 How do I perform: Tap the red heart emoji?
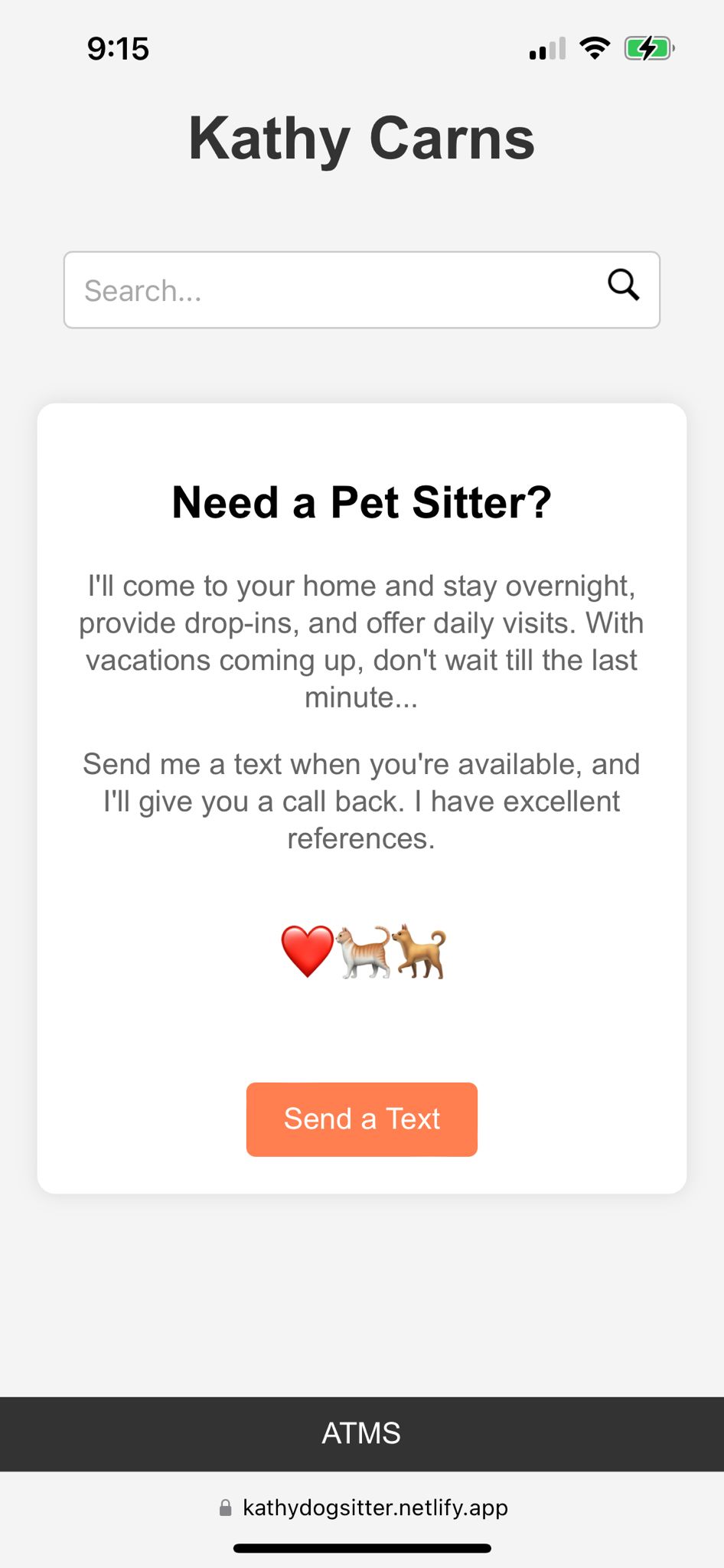(x=305, y=950)
